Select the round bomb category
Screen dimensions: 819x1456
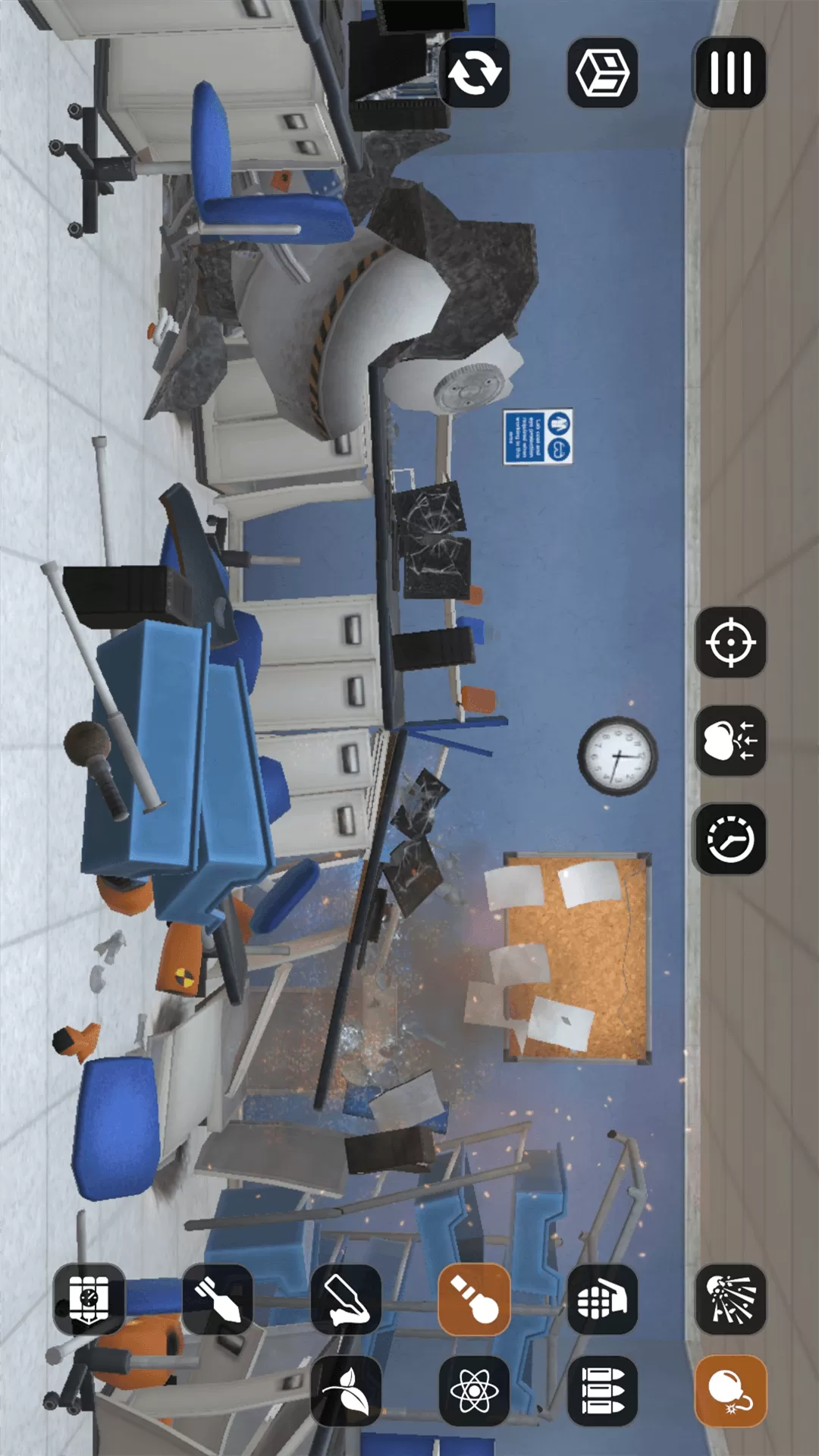coord(730,1391)
